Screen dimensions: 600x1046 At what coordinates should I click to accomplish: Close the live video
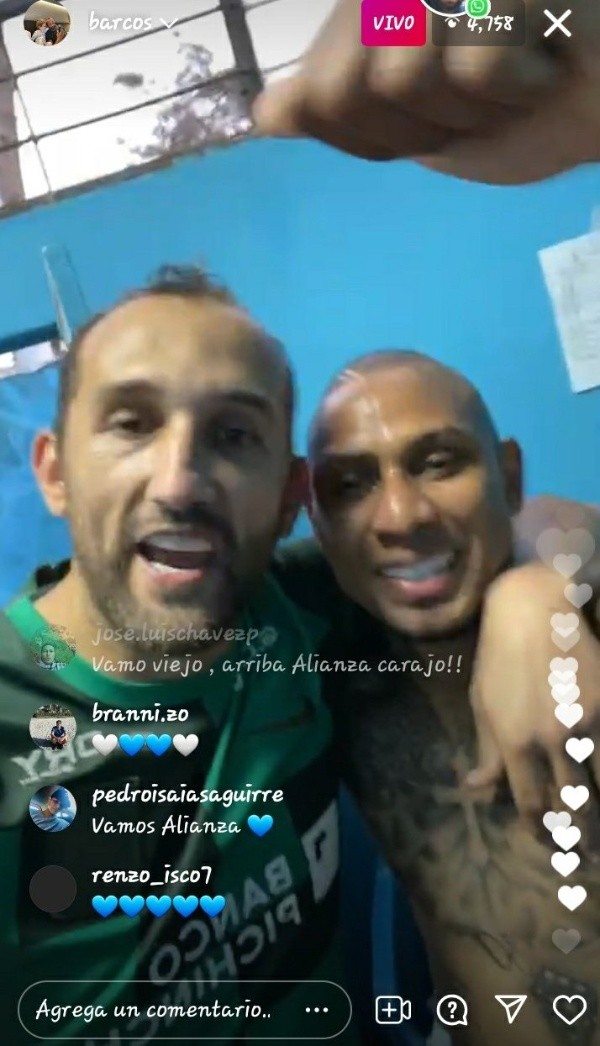click(557, 23)
